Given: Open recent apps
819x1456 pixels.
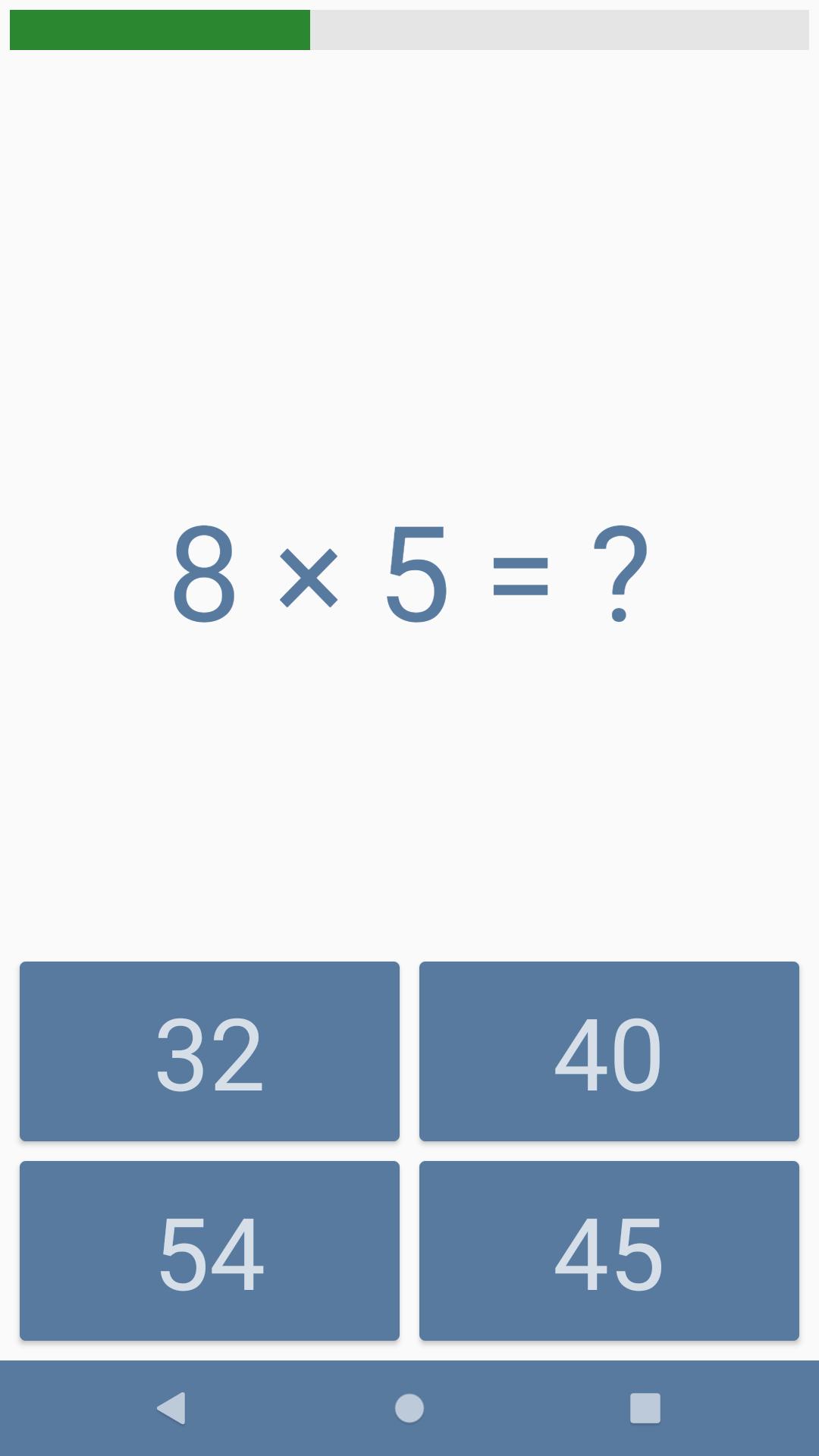Looking at the screenshot, I should [x=645, y=1408].
